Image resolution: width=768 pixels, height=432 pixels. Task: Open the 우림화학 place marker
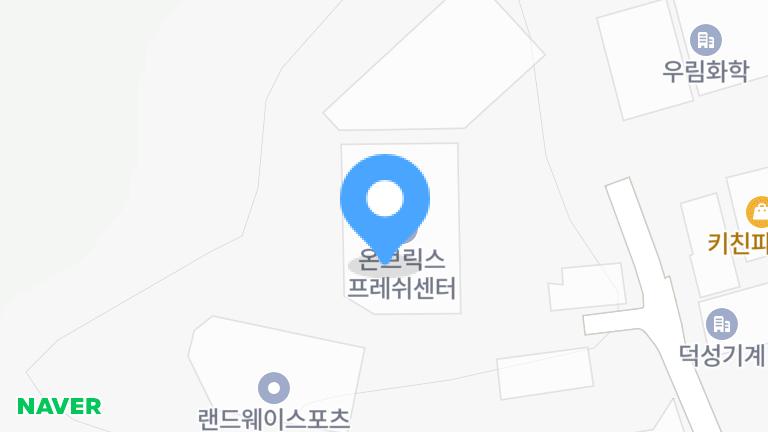(x=706, y=40)
